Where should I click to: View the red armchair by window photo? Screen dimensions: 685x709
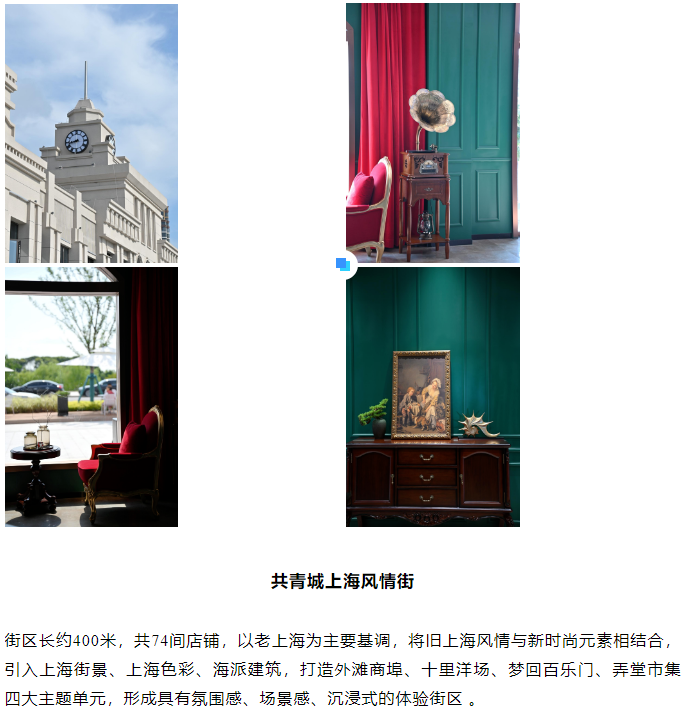click(x=91, y=396)
